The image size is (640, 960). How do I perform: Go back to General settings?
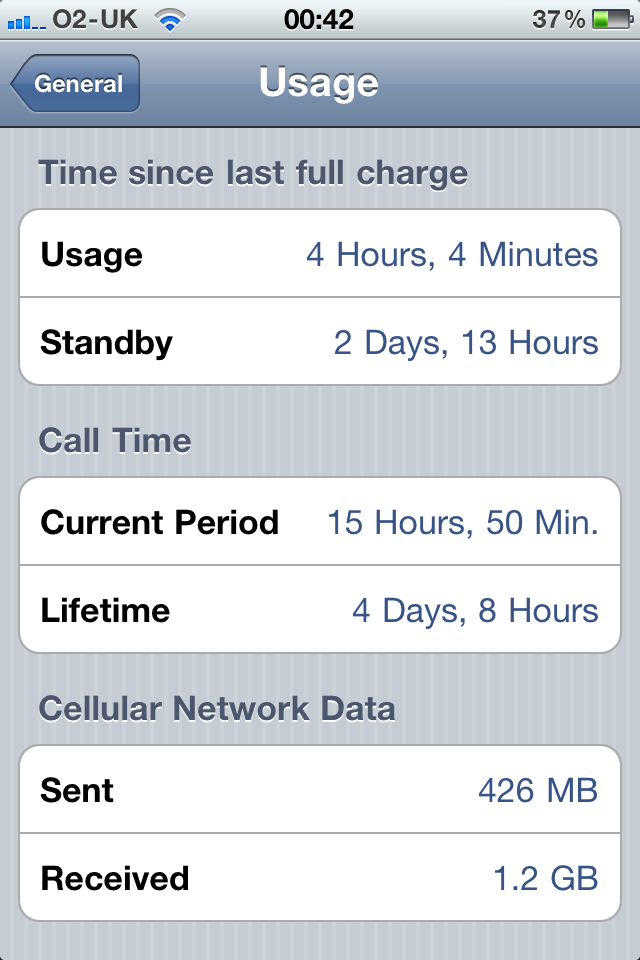76,84
